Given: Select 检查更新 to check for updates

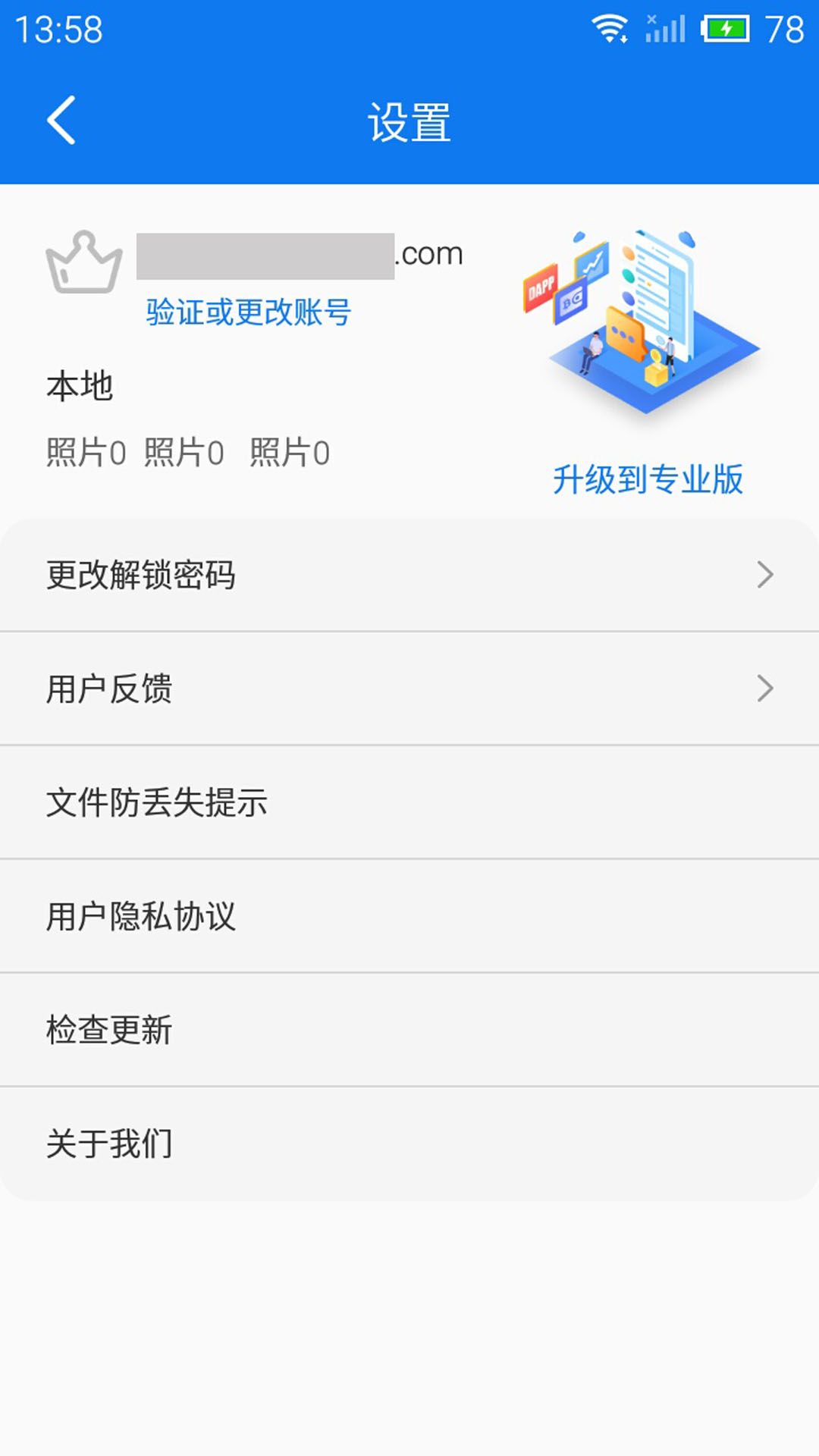Looking at the screenshot, I should (x=409, y=1030).
